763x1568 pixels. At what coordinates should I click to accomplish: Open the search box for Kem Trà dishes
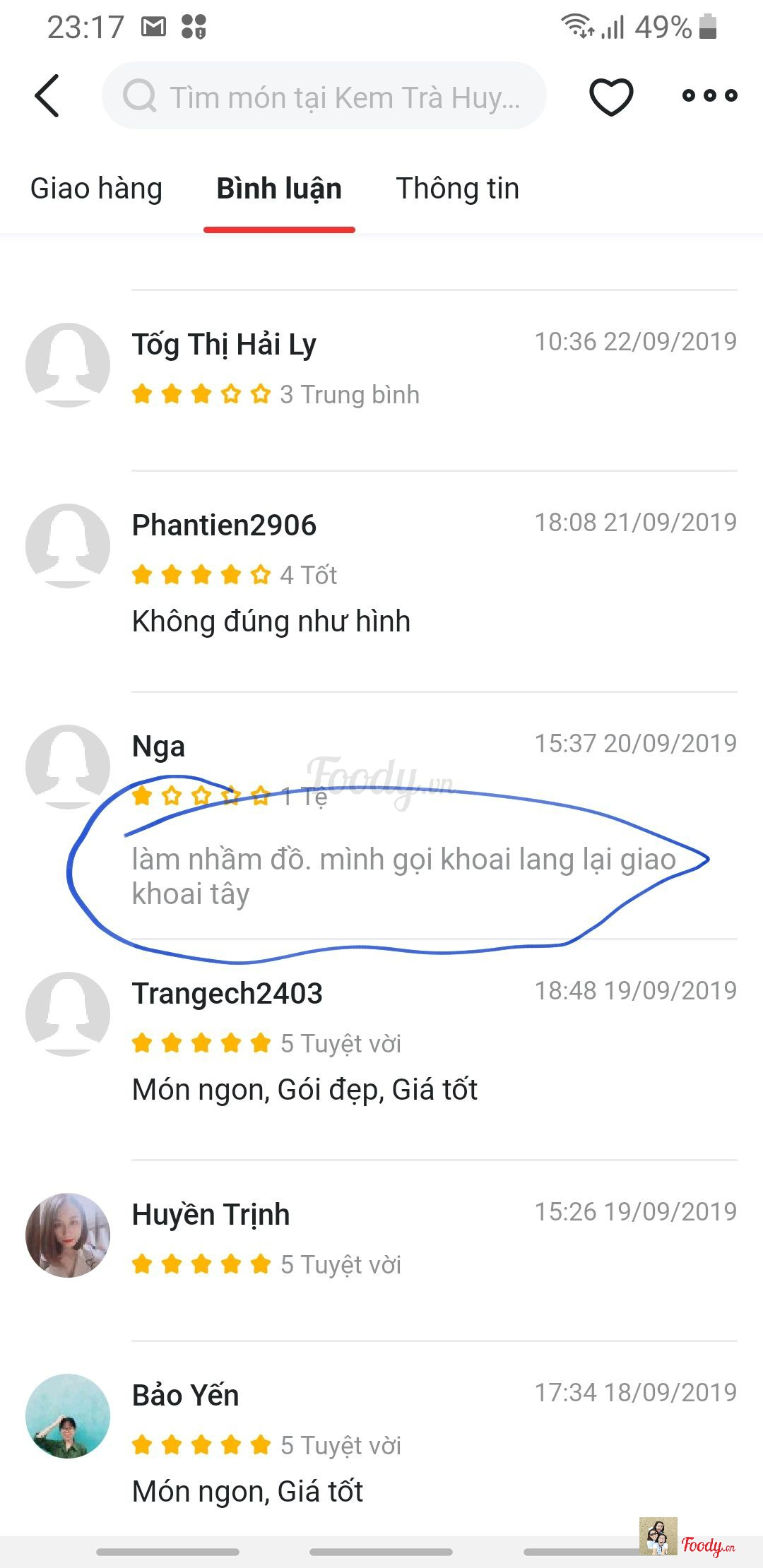325,96
